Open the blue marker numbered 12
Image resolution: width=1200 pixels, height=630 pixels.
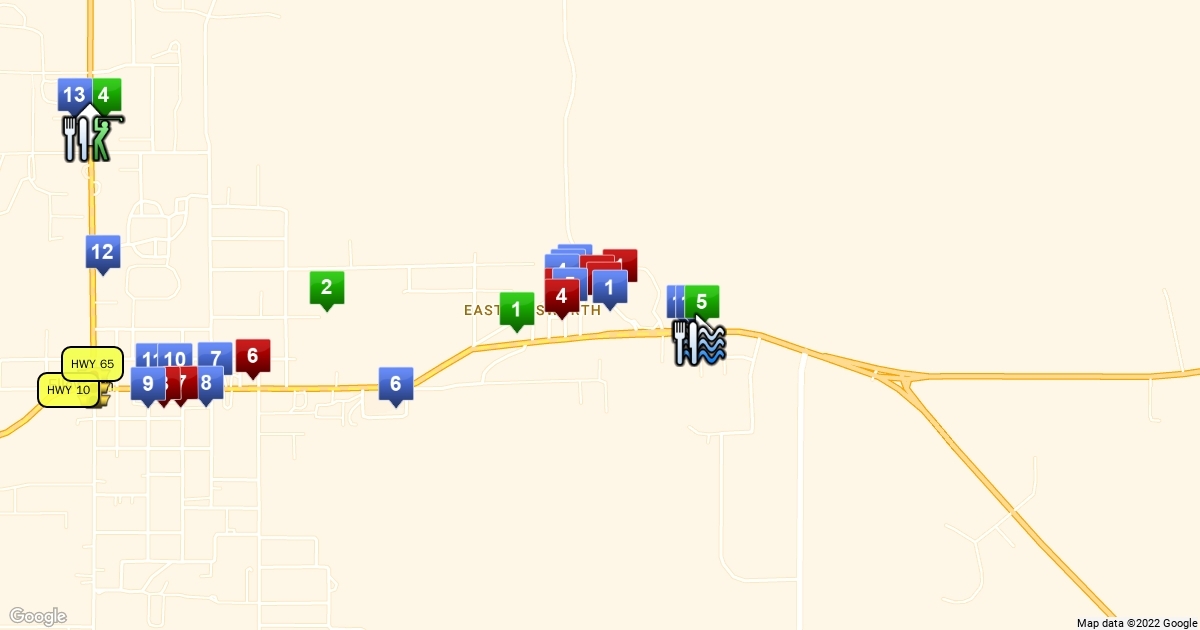pos(102,252)
